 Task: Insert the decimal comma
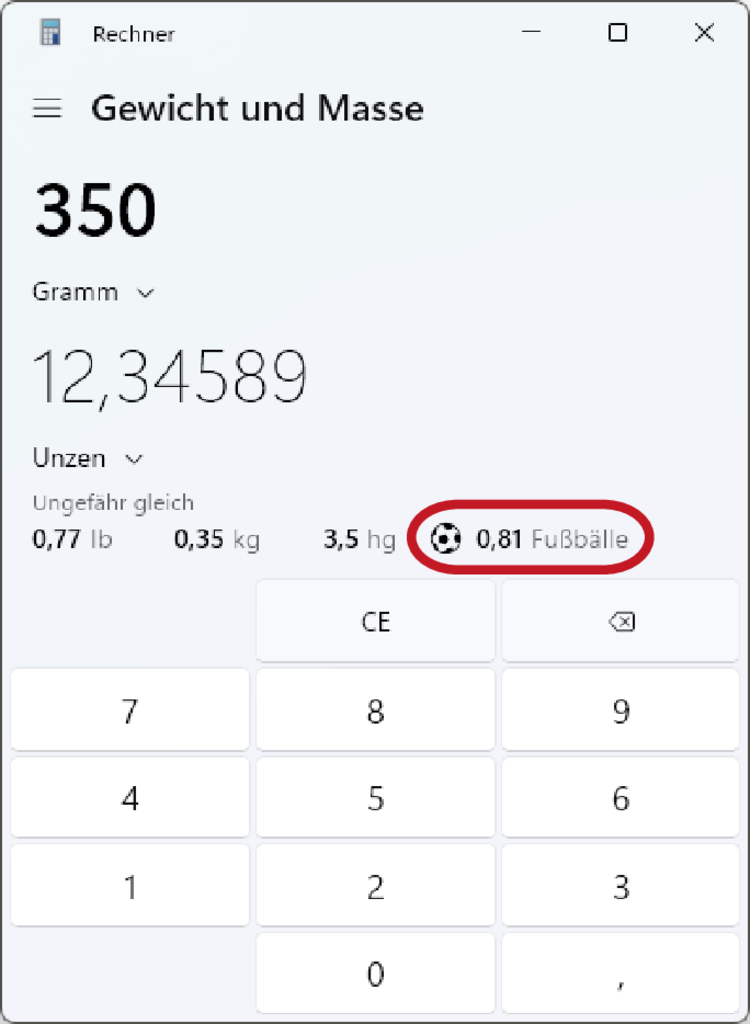pyautogui.click(x=620, y=974)
